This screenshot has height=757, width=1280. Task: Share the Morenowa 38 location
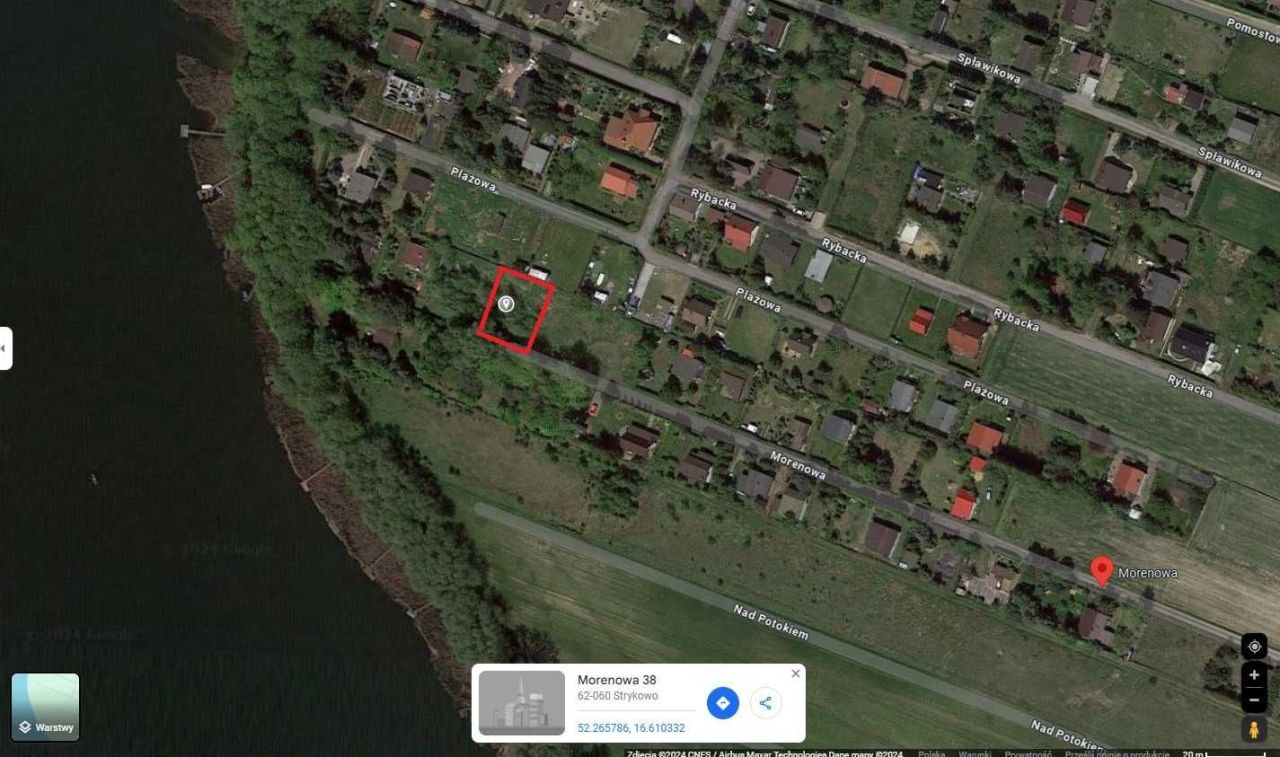765,703
